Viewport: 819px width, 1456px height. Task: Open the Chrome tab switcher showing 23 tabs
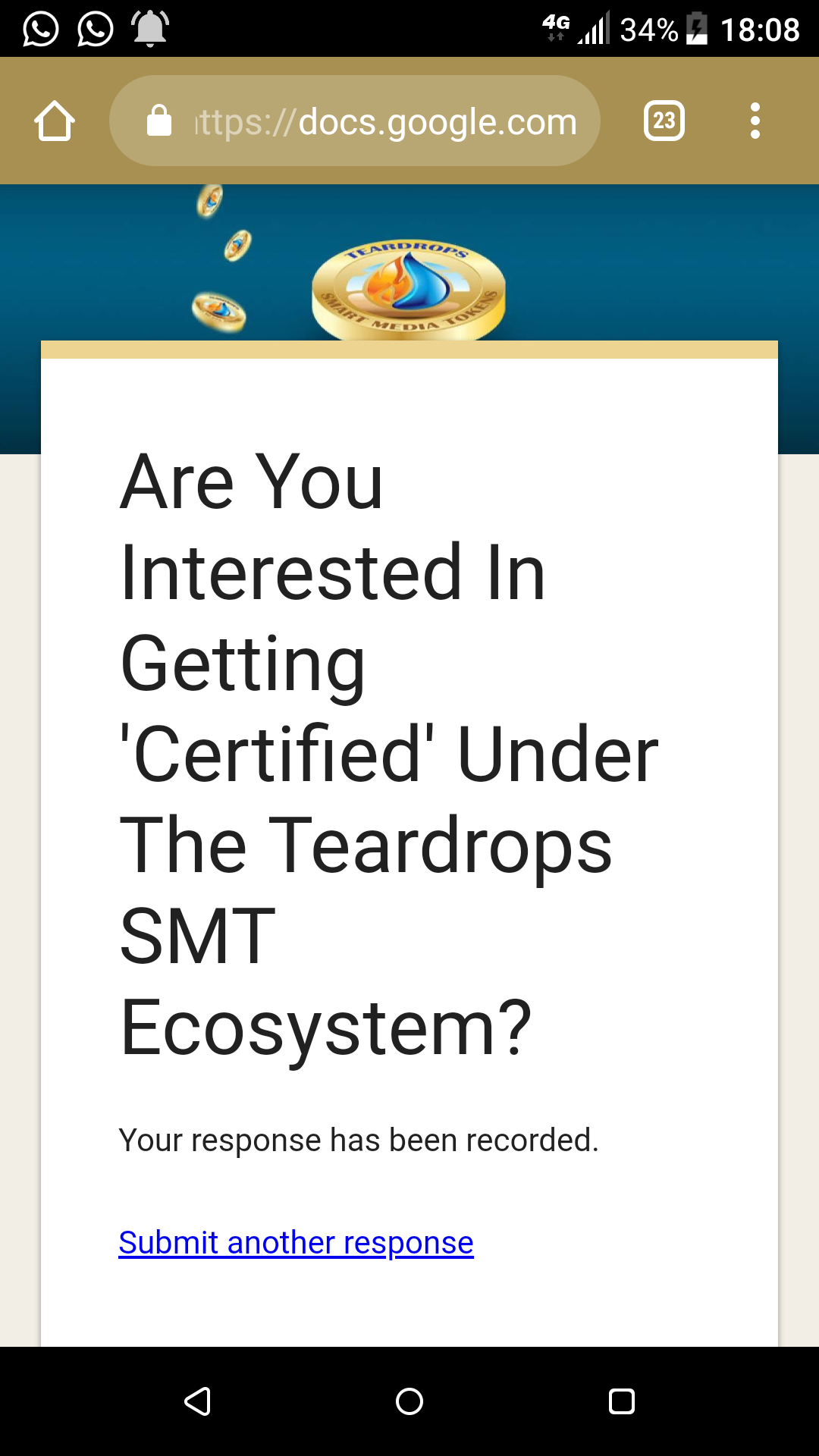(664, 120)
